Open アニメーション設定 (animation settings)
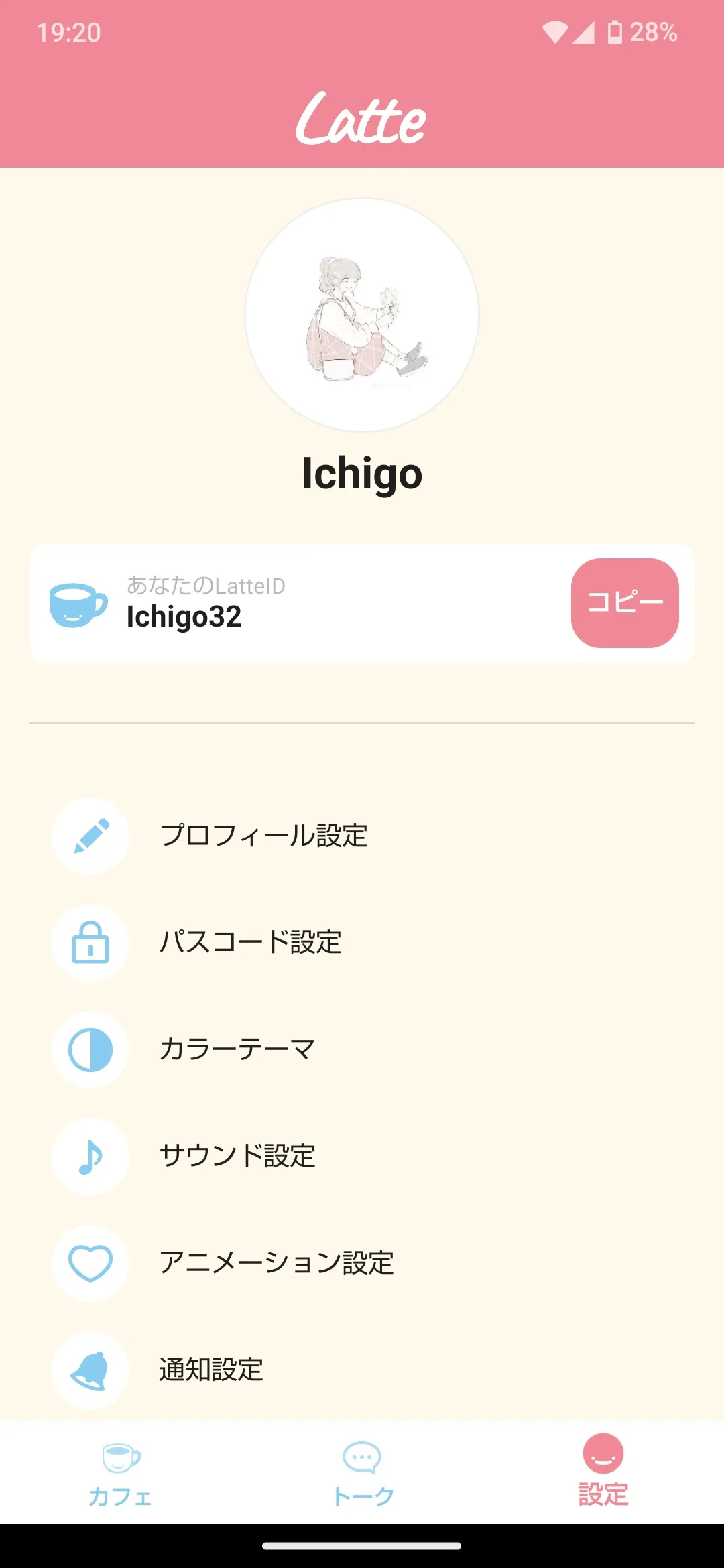 276,1263
